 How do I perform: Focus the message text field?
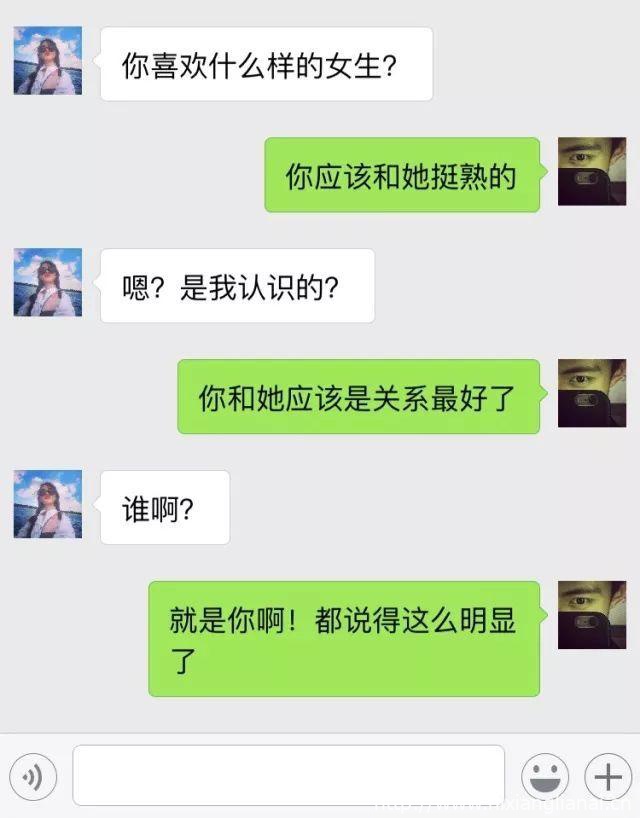288,776
